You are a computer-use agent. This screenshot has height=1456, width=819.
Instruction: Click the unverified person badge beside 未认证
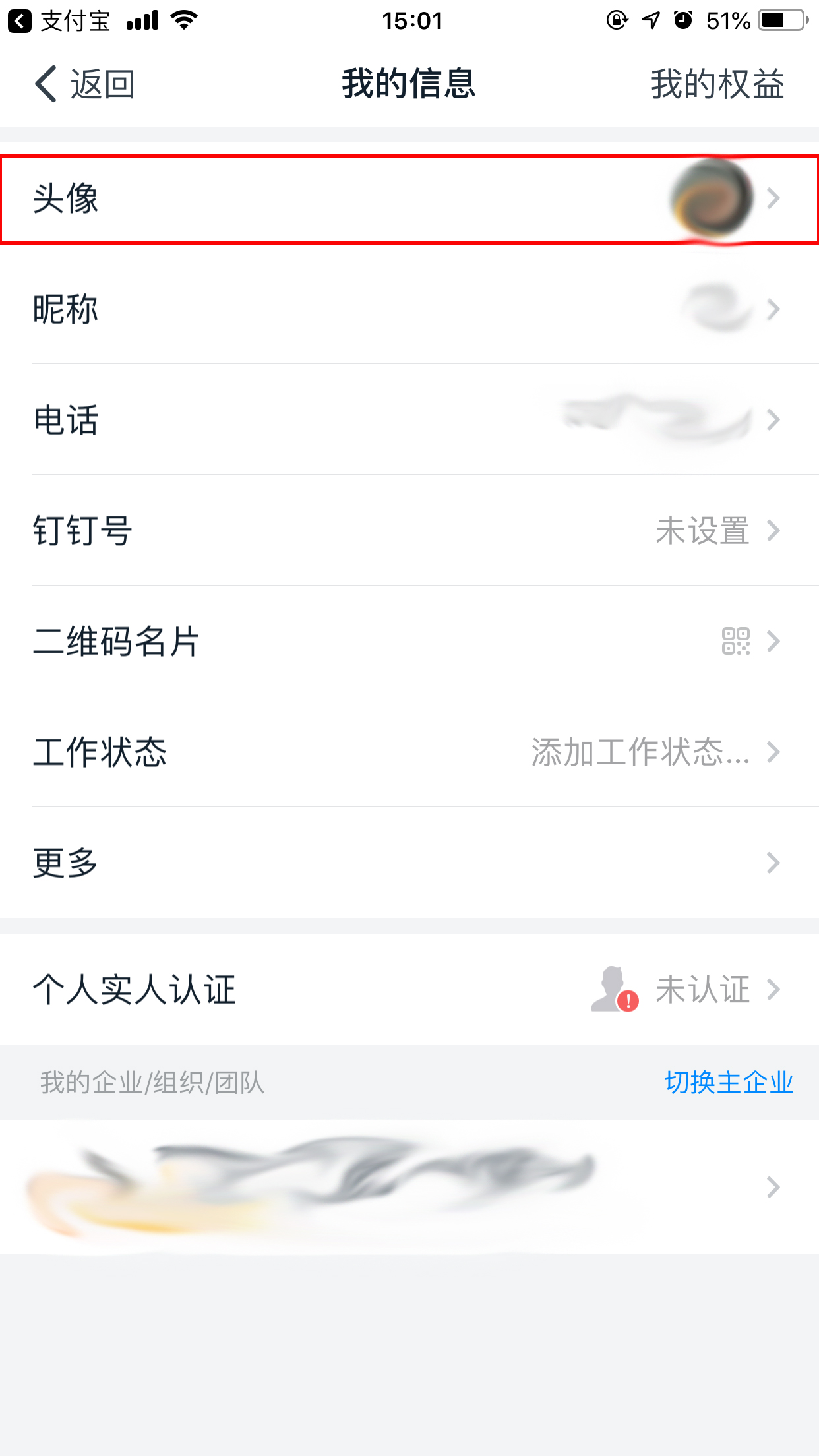[x=613, y=989]
